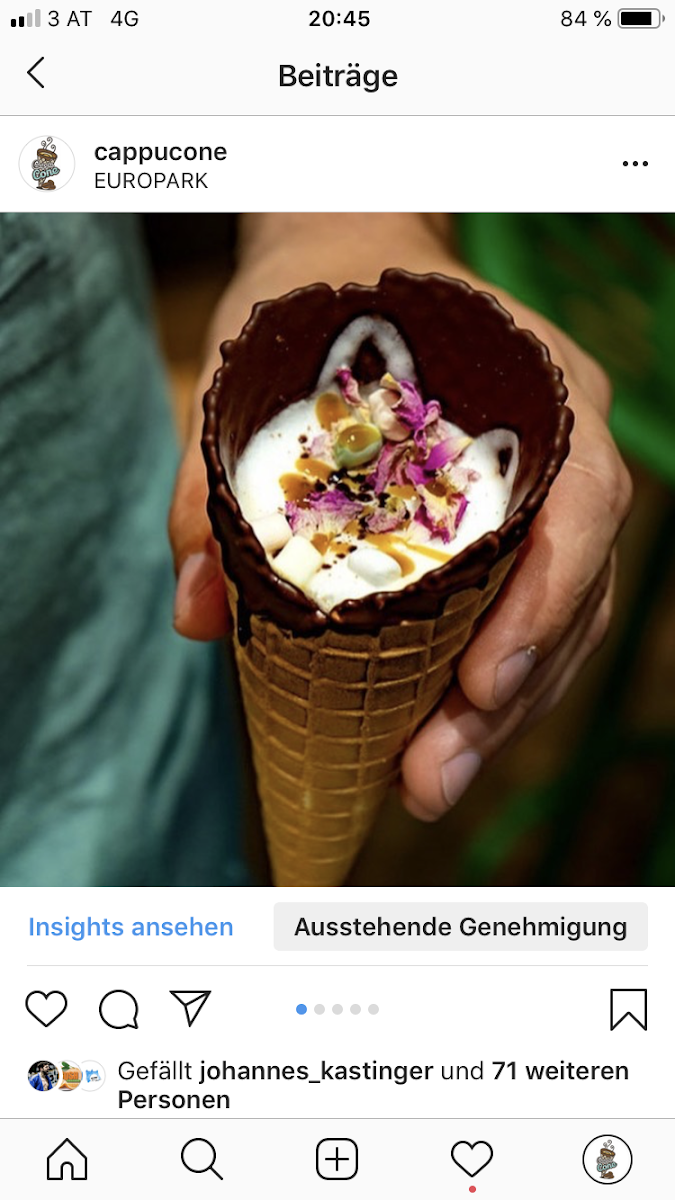Share the post via paper plane icon

(190, 1008)
